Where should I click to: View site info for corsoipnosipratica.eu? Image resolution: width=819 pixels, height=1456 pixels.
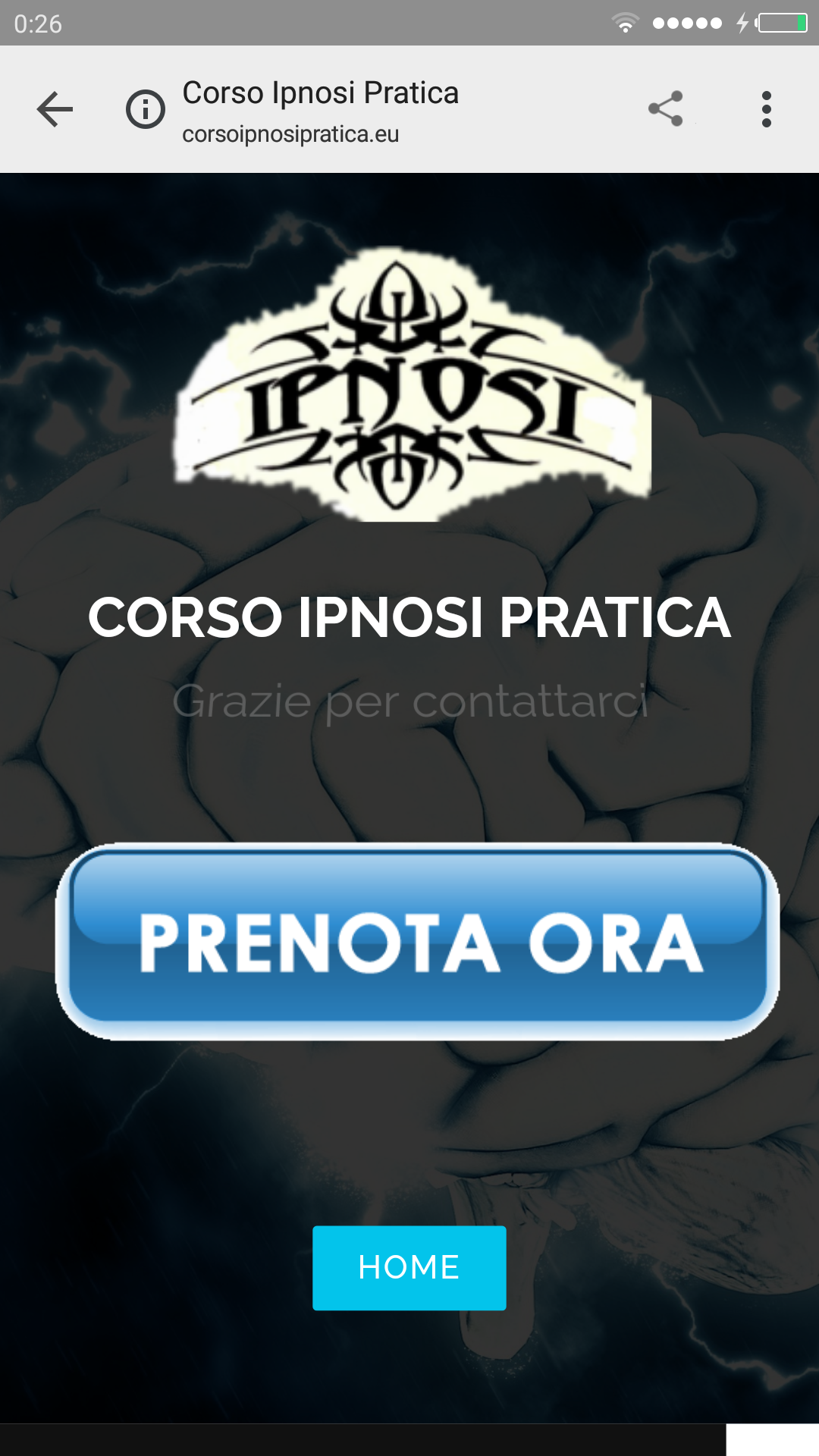(x=145, y=109)
